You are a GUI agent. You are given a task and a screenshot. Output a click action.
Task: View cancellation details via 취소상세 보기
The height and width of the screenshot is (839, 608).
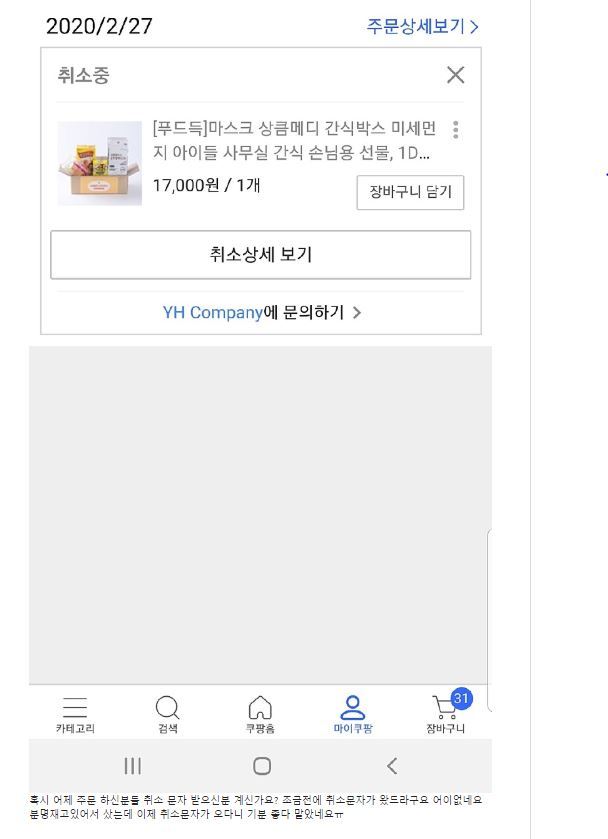click(260, 255)
